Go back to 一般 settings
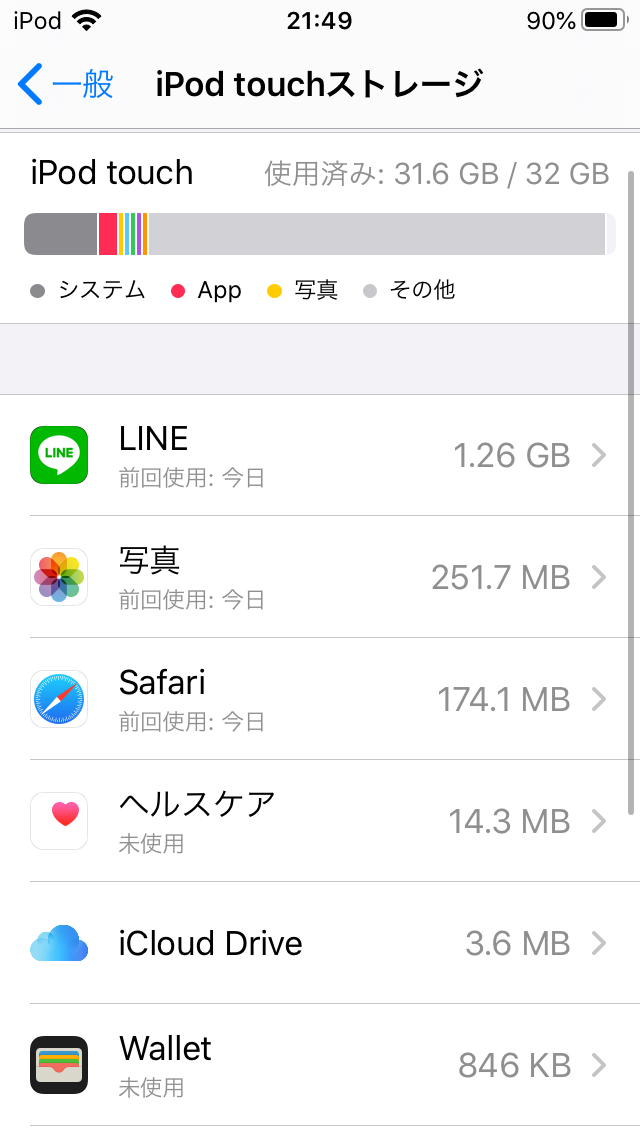This screenshot has height=1136, width=640. tap(66, 85)
